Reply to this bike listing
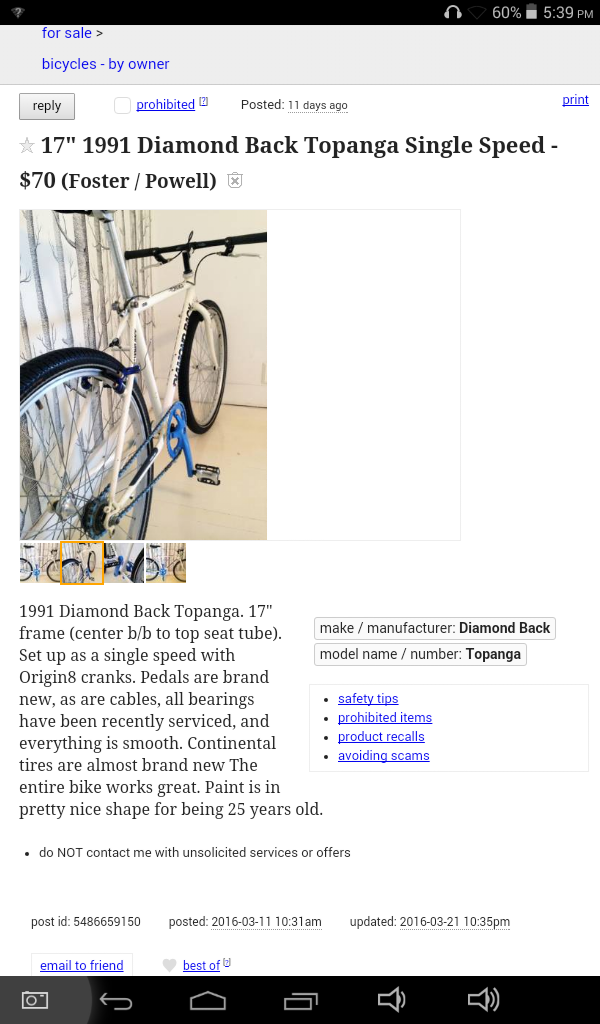The width and height of the screenshot is (600, 1024). pyautogui.click(x=47, y=106)
